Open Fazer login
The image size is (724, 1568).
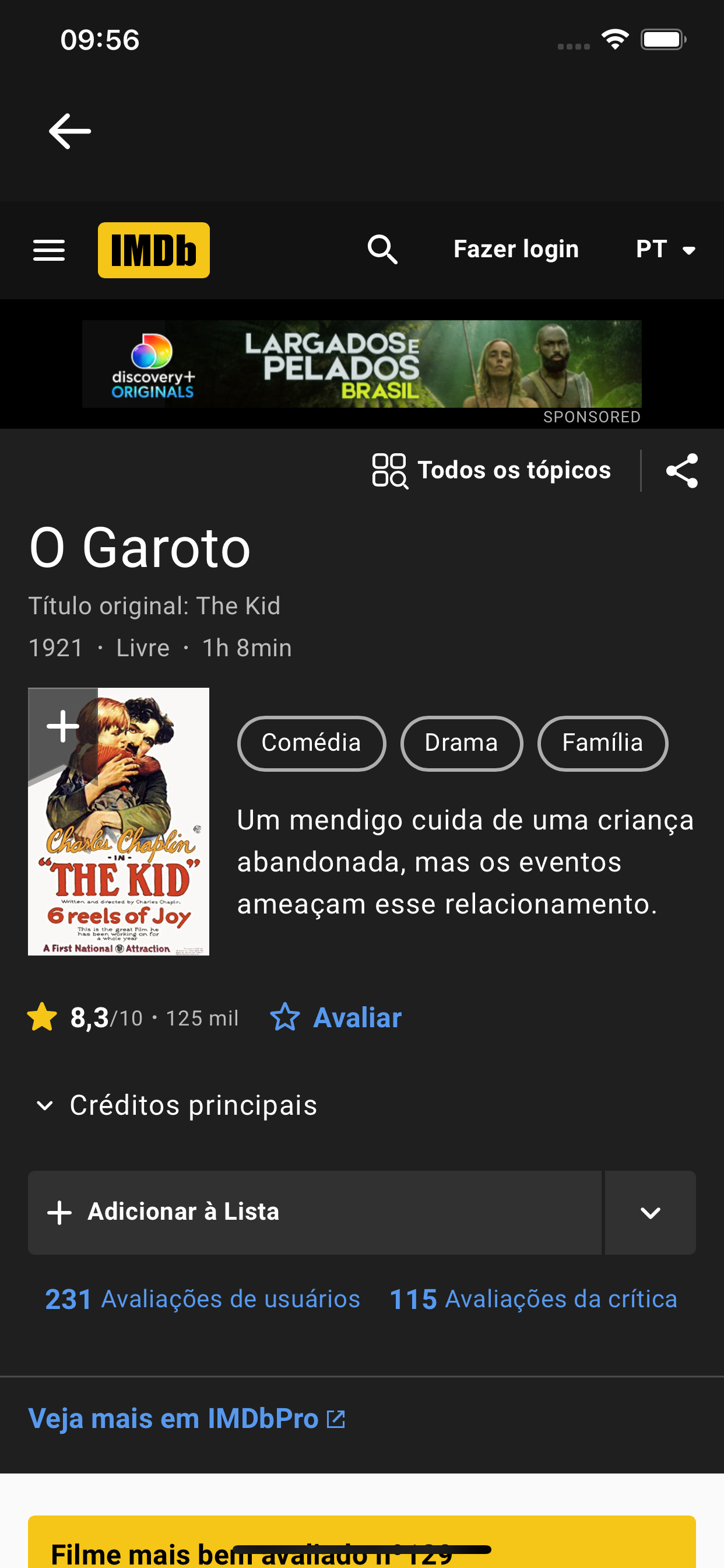[x=515, y=249]
